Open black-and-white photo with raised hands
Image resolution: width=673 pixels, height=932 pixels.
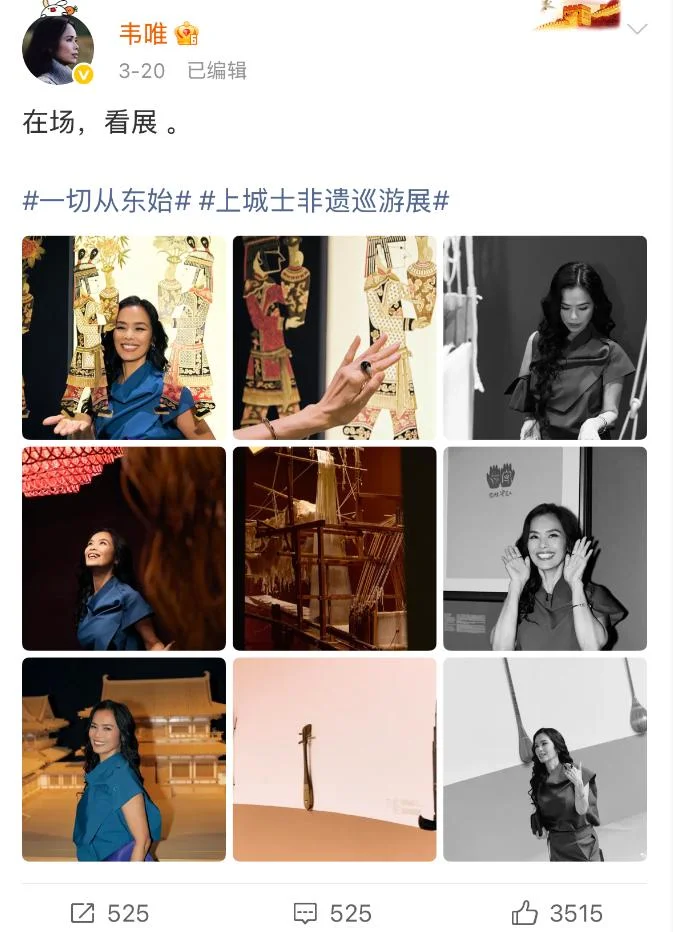[545, 549]
